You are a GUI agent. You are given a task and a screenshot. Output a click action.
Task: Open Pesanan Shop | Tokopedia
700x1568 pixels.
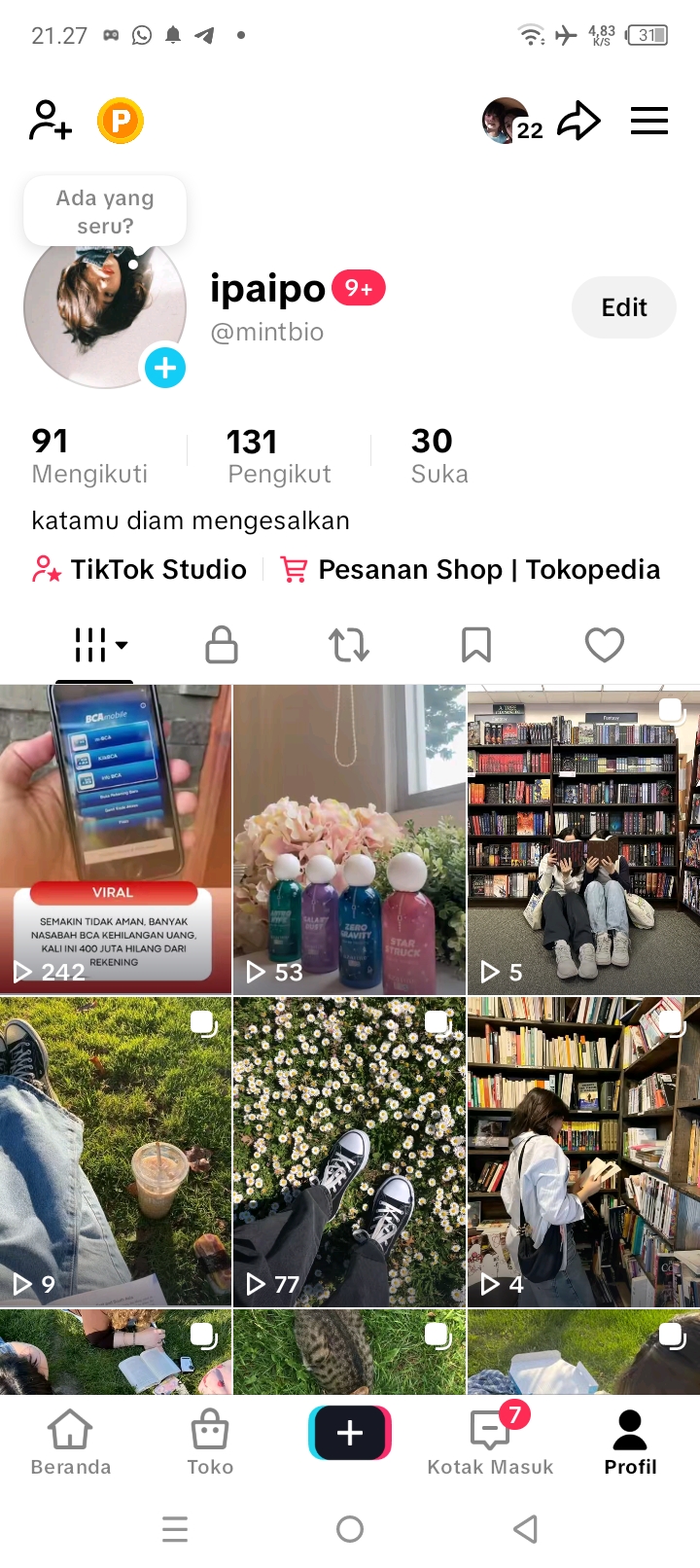(x=471, y=569)
